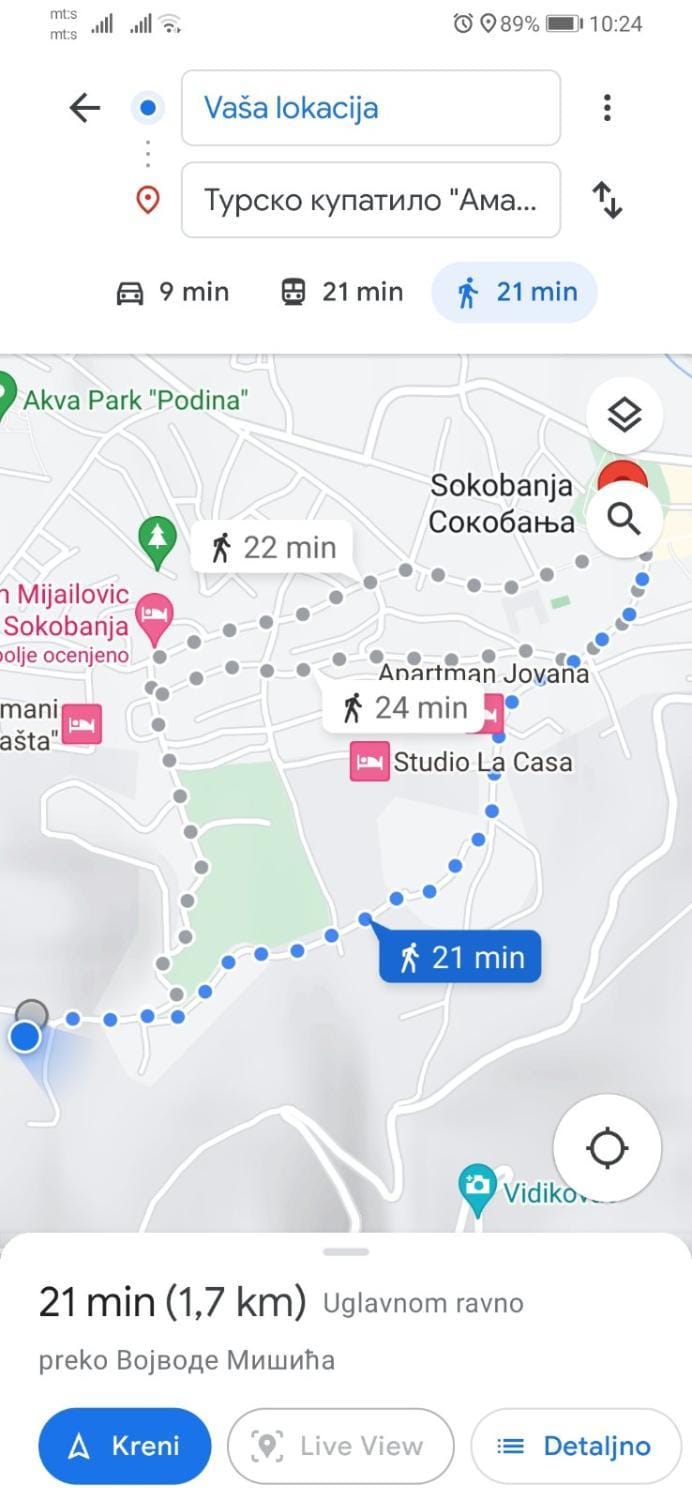Screen dimensions: 692x1500
Task: Open the map layers button
Action: click(x=624, y=414)
